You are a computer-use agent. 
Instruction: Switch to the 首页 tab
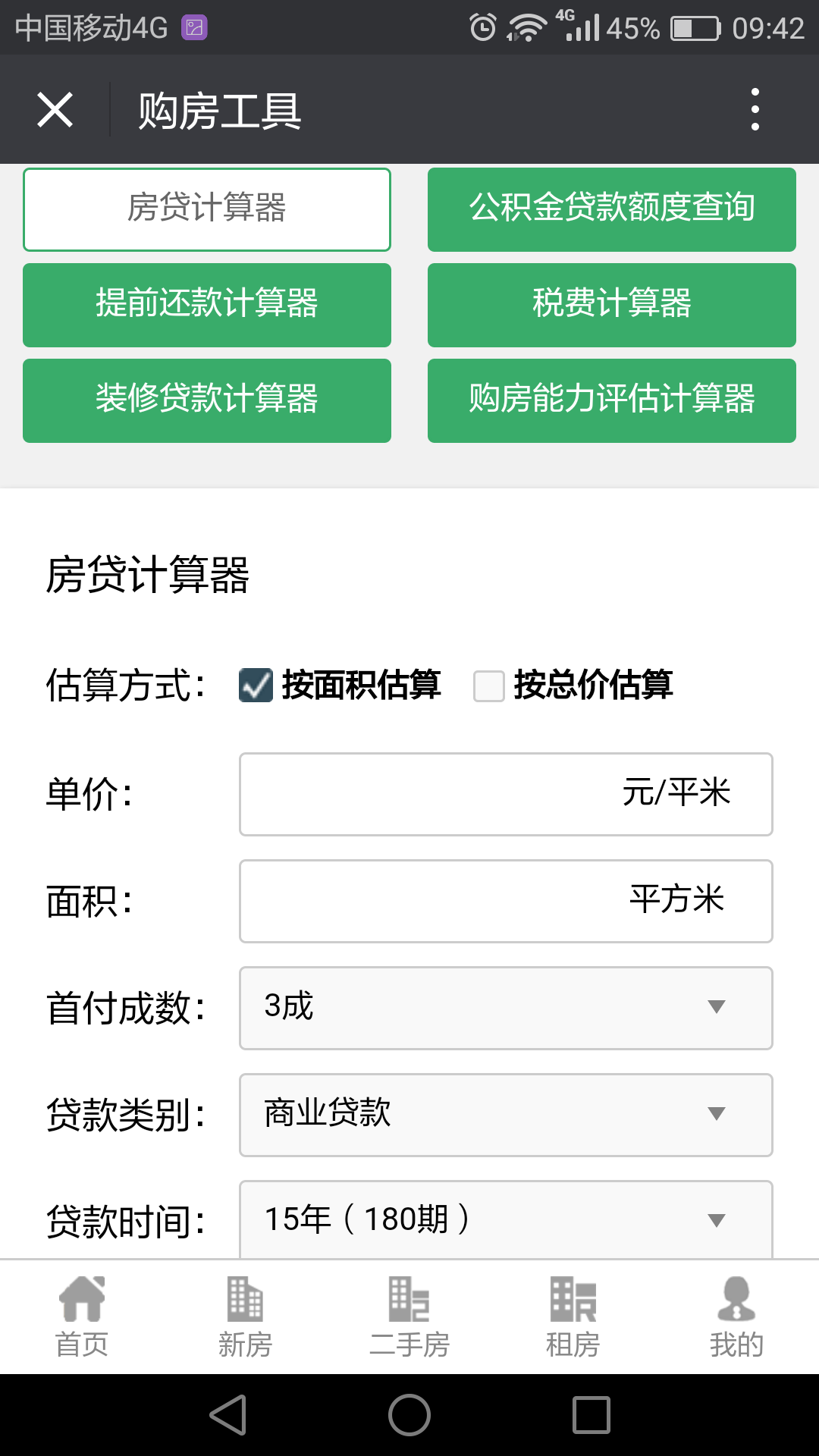tap(82, 1317)
